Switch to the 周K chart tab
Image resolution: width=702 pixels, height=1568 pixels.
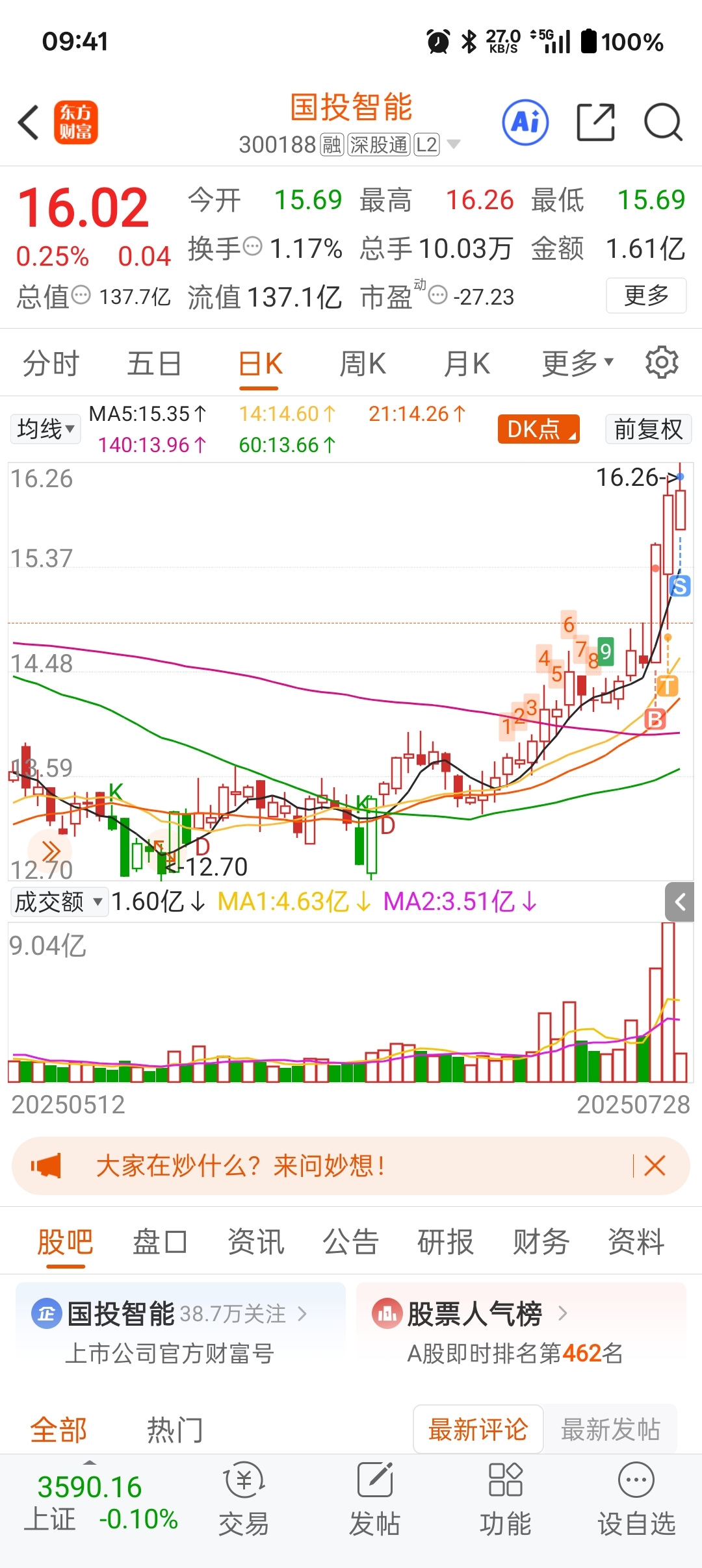363,364
